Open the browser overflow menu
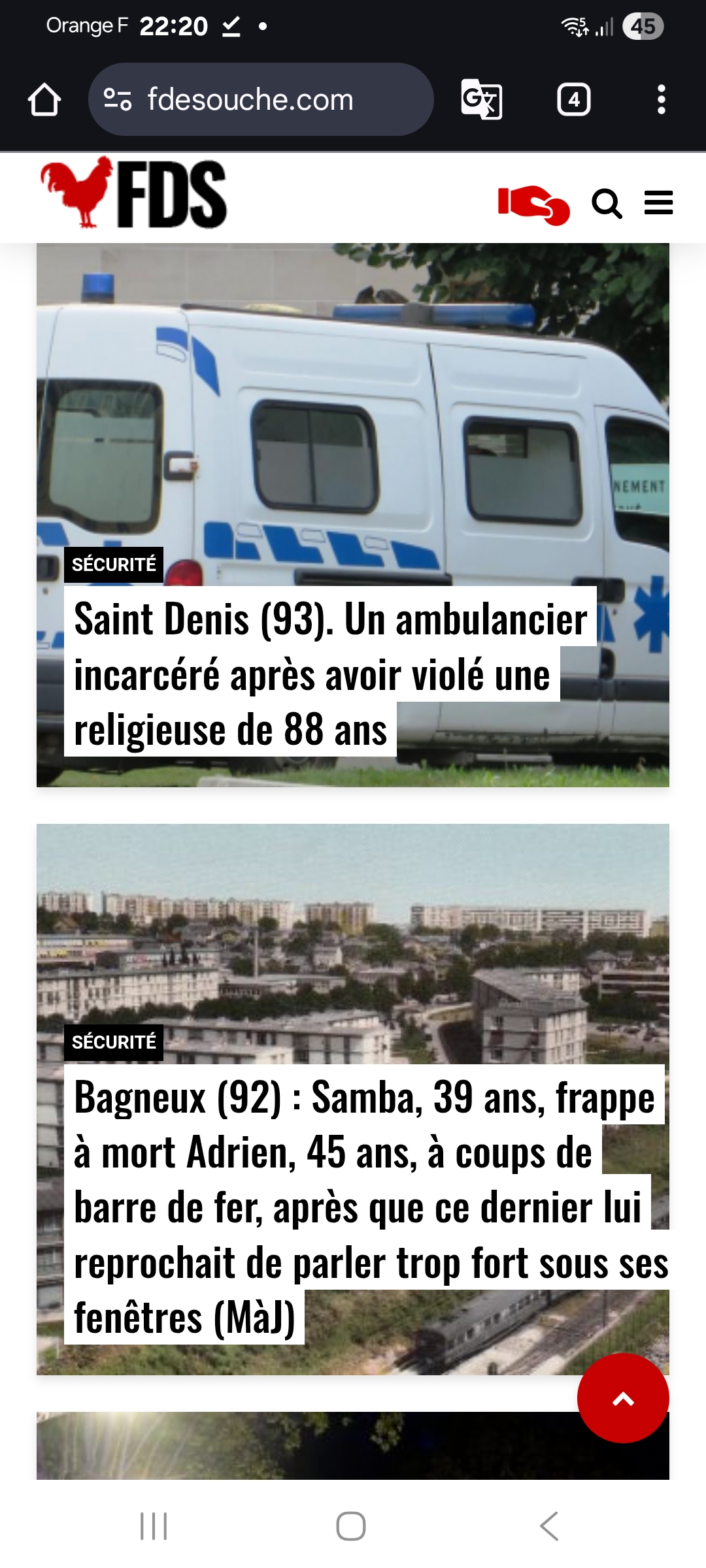Screen dimensions: 706x1568 click(661, 100)
